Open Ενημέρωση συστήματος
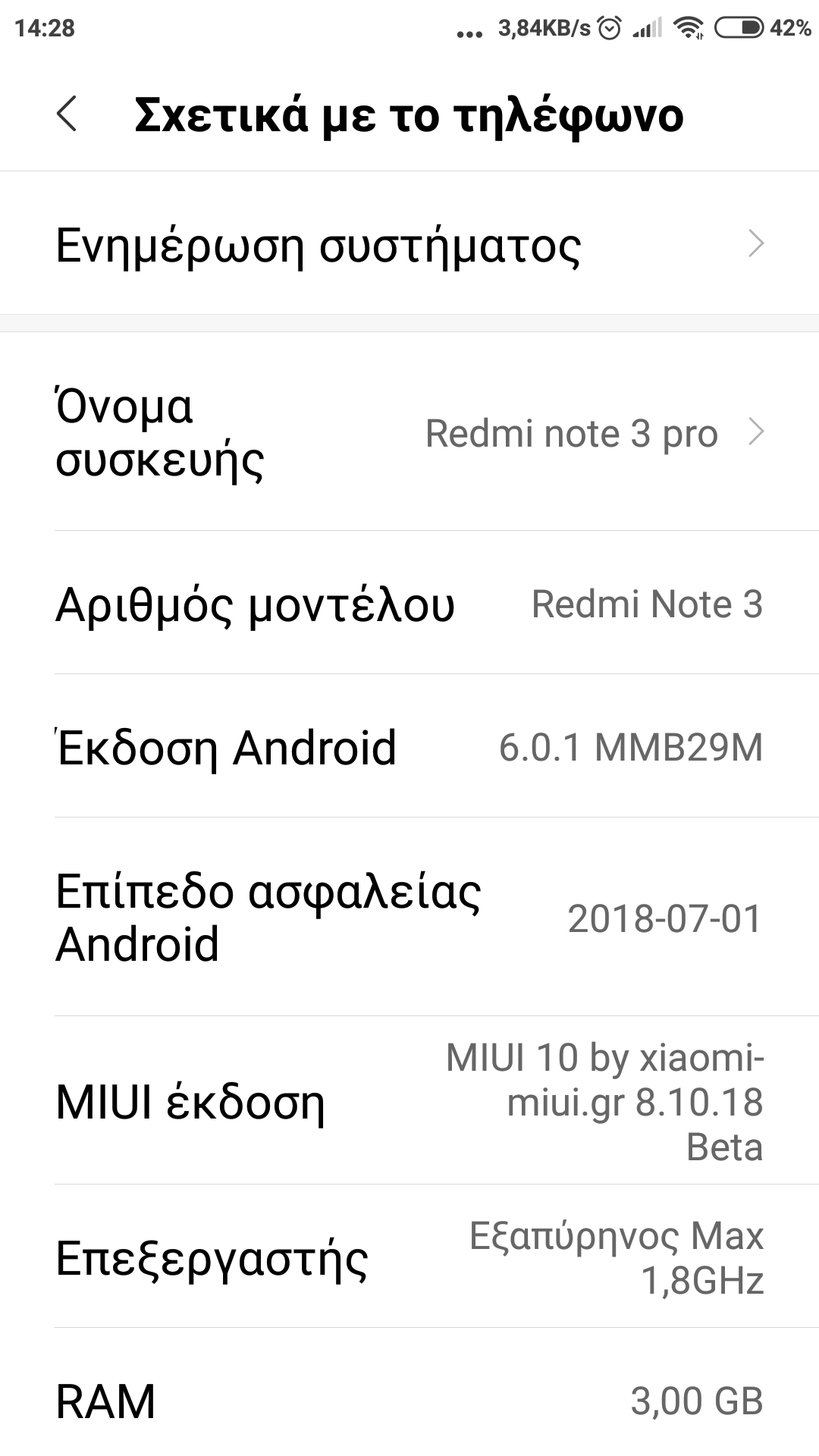Viewport: 819px width, 1456px height. pos(409,244)
